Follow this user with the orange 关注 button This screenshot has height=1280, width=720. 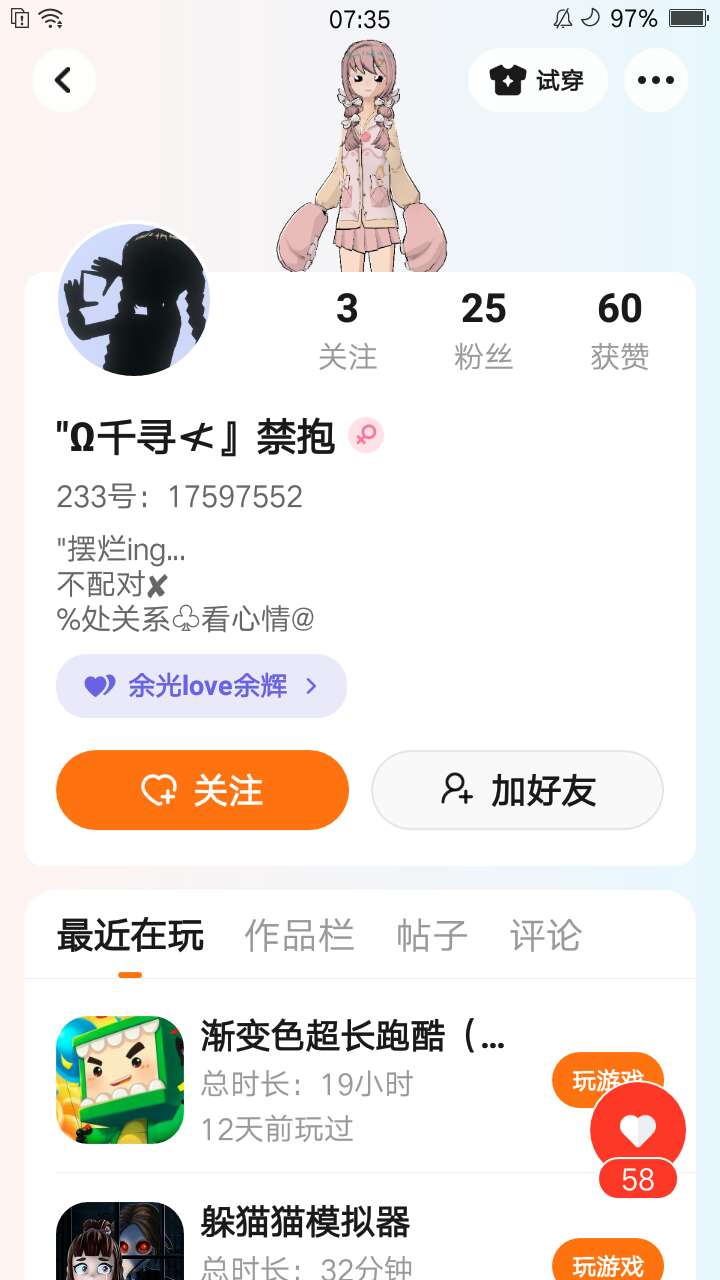coord(202,790)
